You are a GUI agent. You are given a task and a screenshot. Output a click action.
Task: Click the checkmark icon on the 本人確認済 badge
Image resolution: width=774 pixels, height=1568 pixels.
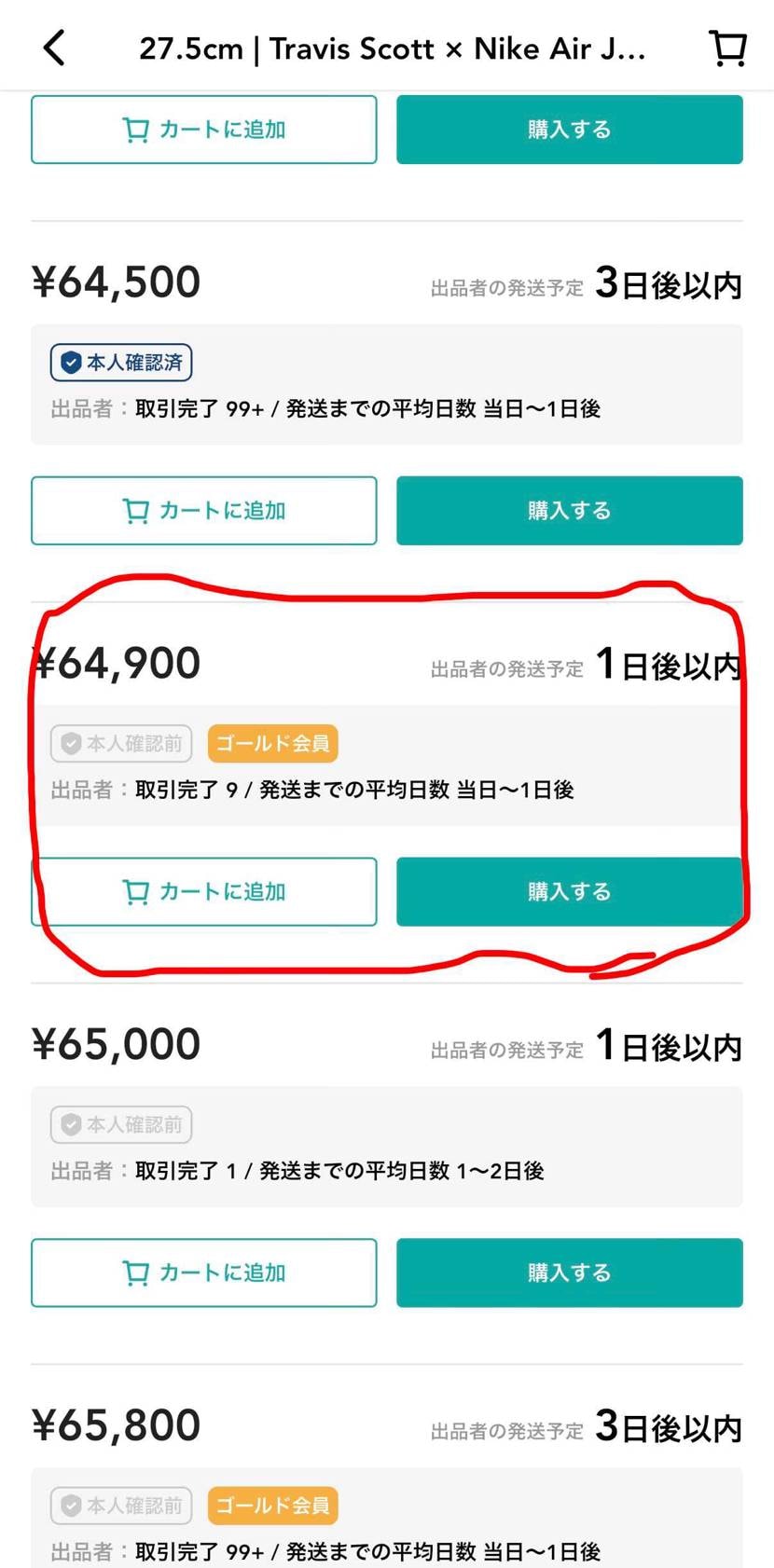pyautogui.click(x=70, y=363)
